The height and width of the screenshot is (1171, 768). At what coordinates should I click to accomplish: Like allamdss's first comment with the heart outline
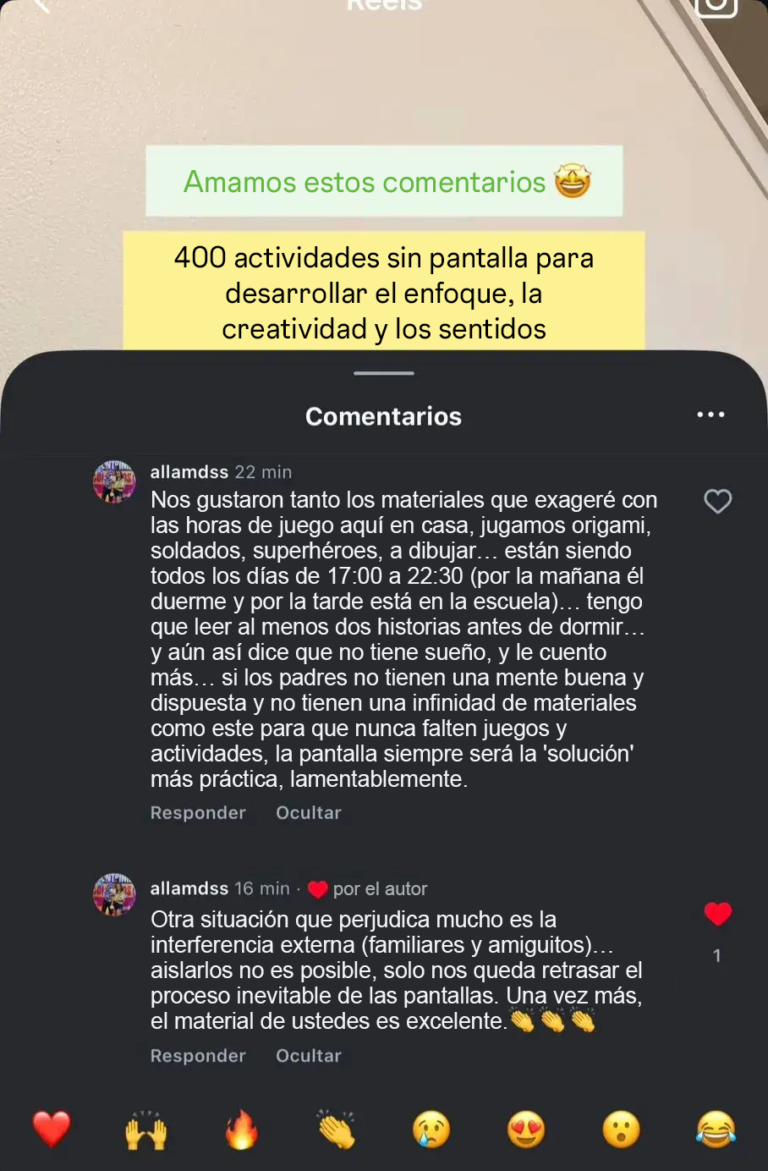[x=718, y=501]
